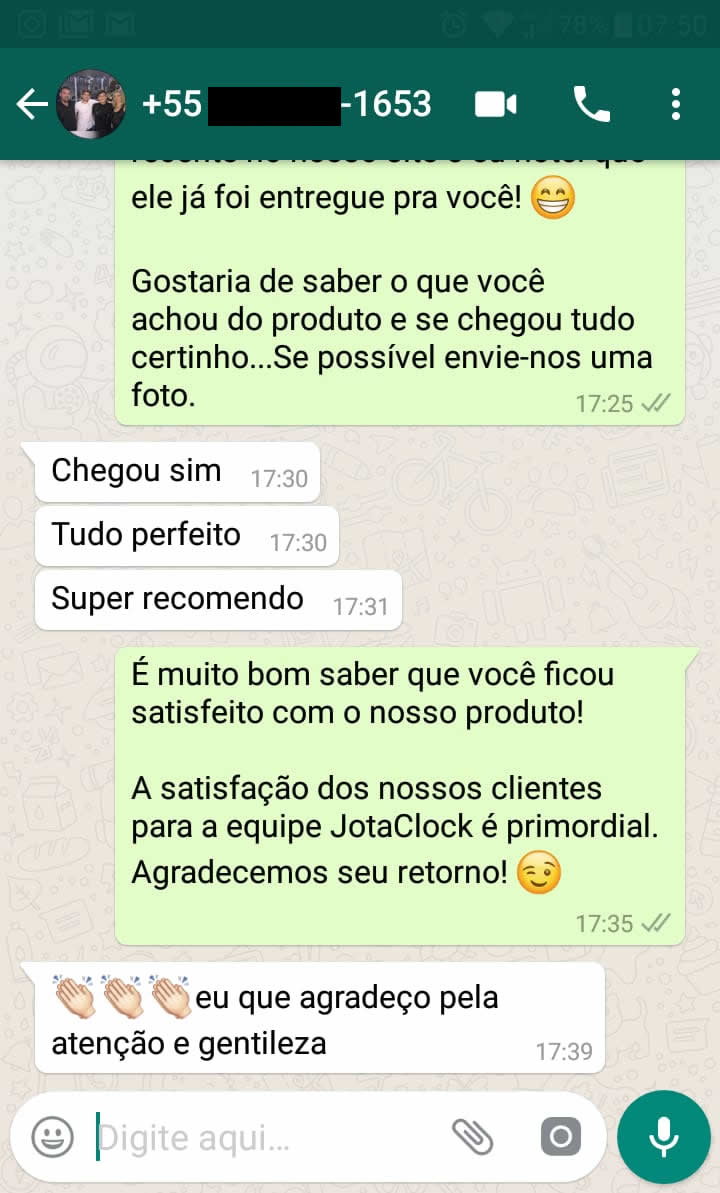This screenshot has width=720, height=1193.
Task: Attach a file with the paperclip
Action: click(x=472, y=1136)
